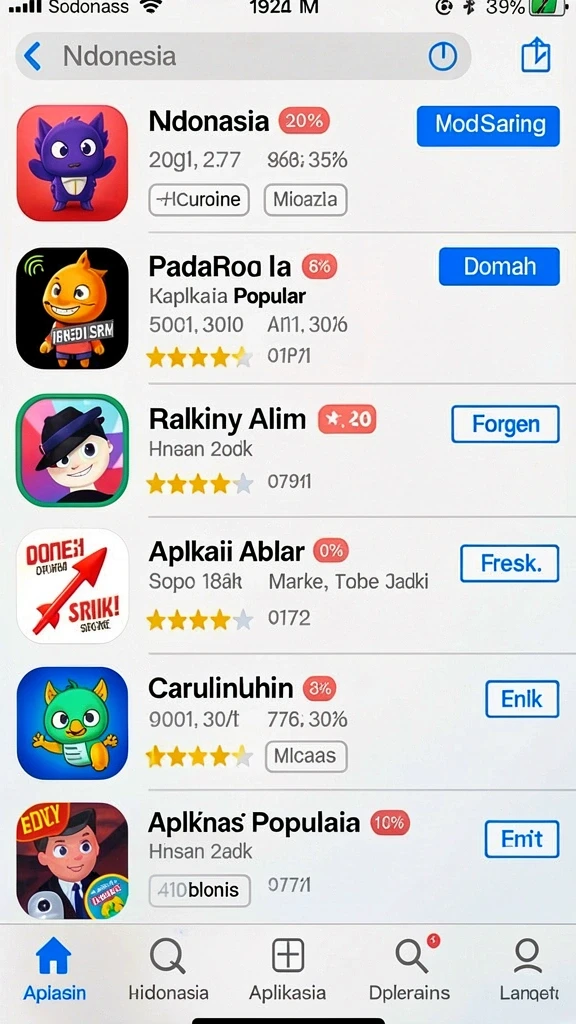Open Ralkiny Alim app icon
This screenshot has height=1024, width=576.
pos(72,450)
